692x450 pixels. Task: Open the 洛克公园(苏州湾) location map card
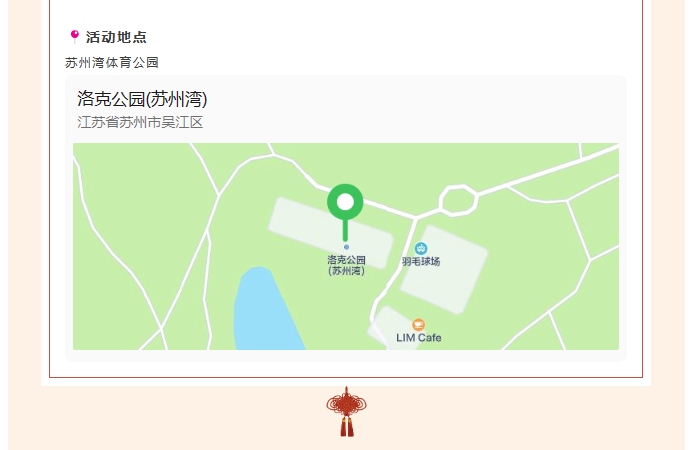point(345,217)
